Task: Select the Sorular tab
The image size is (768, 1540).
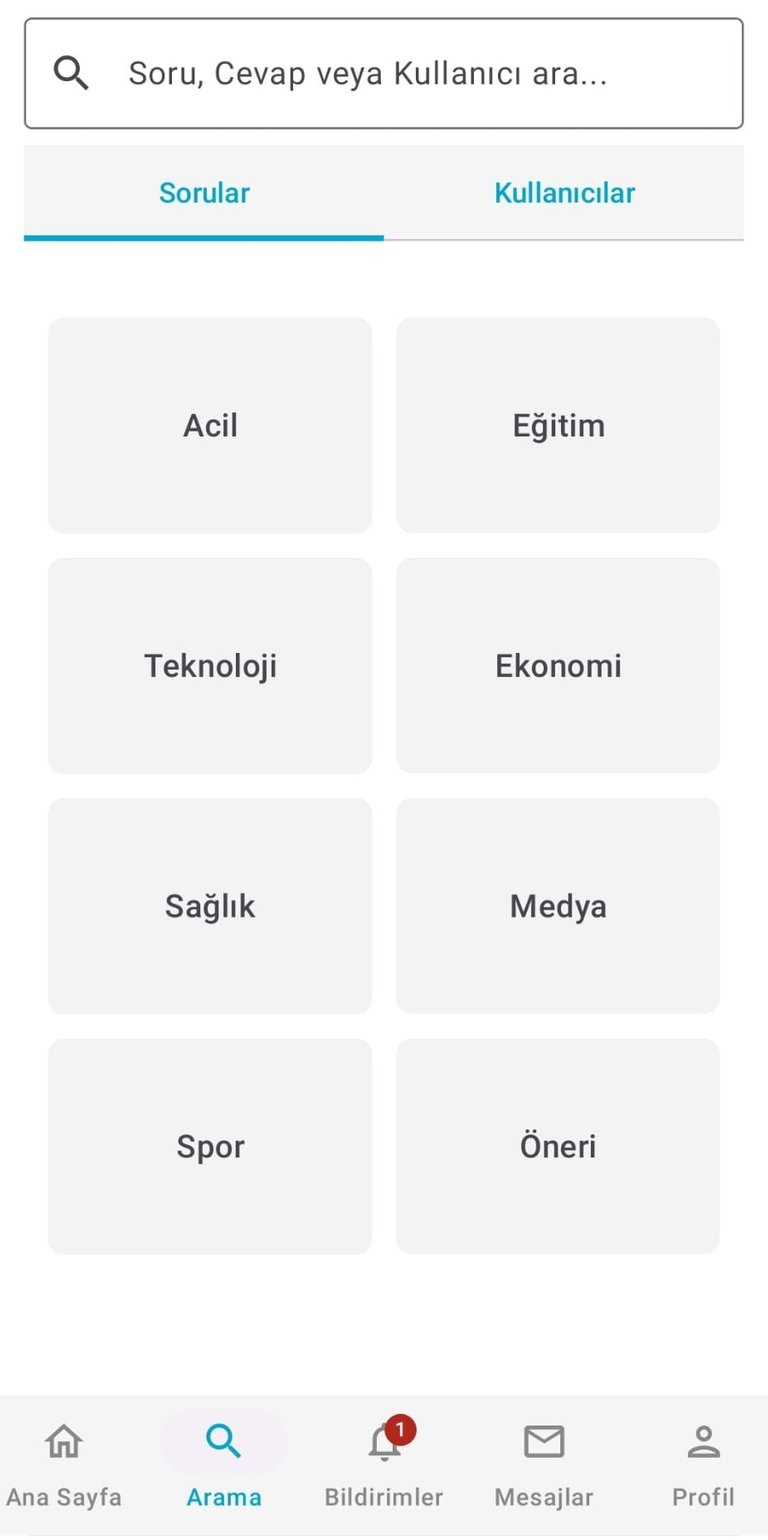Action: point(204,193)
